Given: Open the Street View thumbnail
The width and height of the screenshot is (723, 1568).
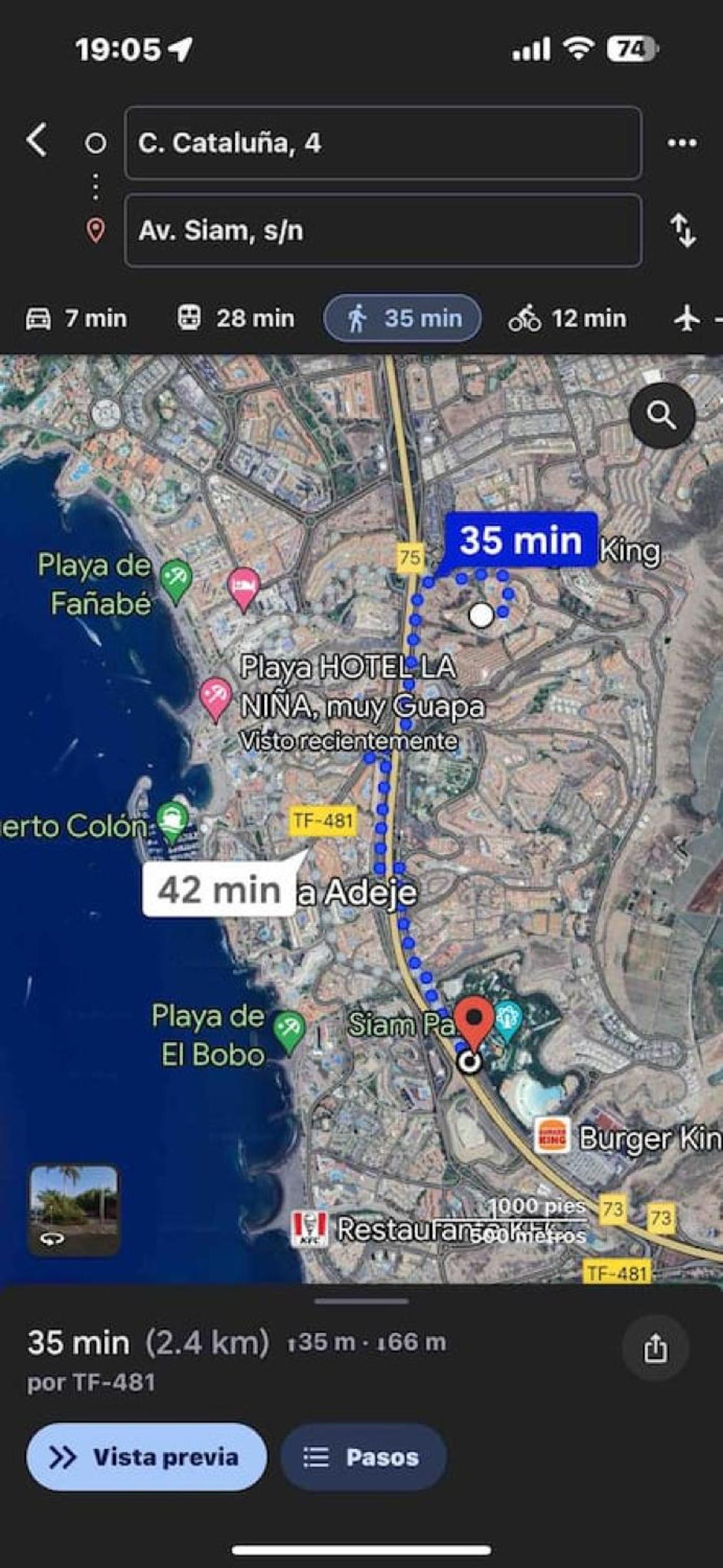Looking at the screenshot, I should pos(74,1211).
